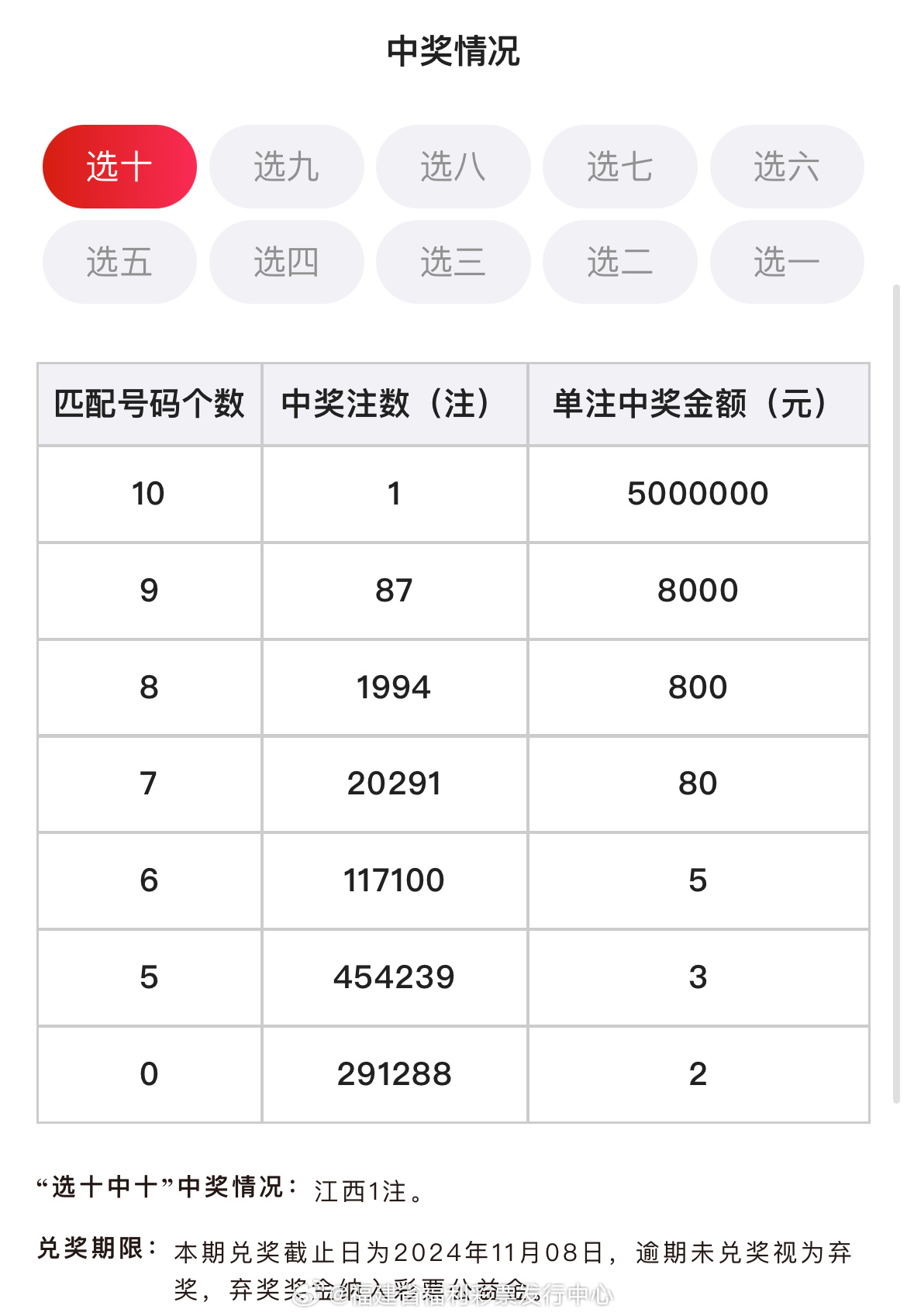This screenshot has width=907, height=1316.
Task: Click the 117100 winners count cell
Action: coord(394,880)
